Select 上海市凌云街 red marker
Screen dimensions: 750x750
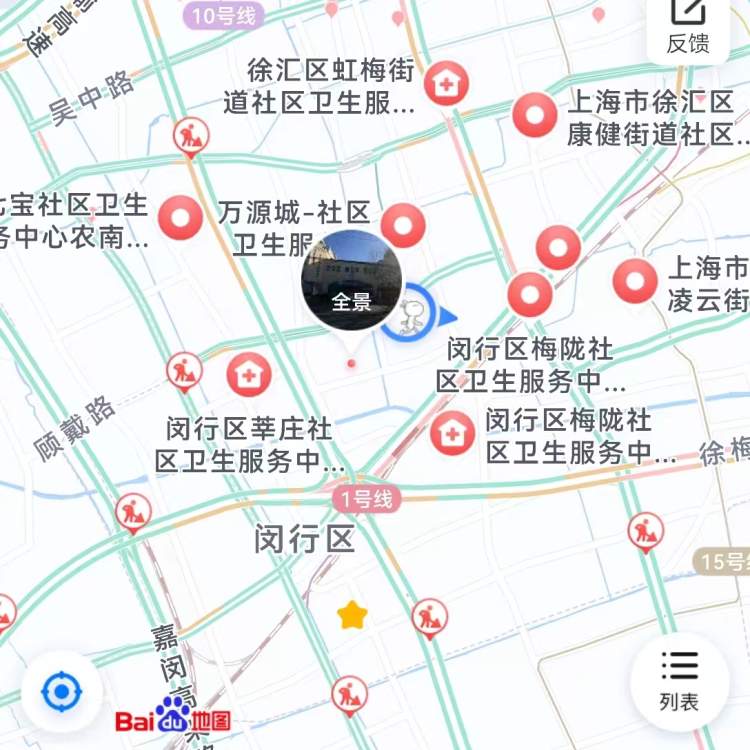(x=635, y=281)
